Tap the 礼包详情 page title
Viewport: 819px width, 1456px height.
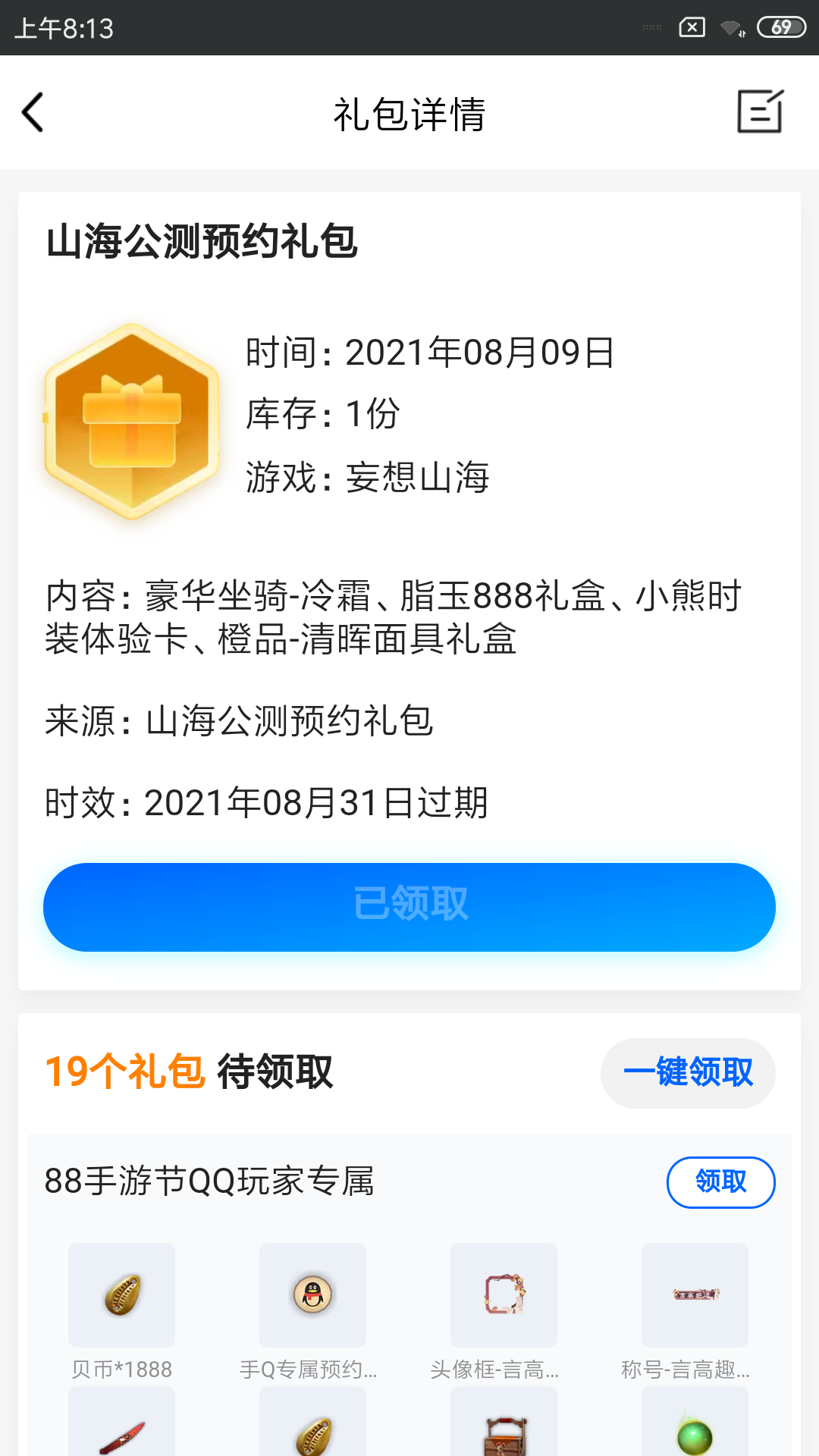409,115
